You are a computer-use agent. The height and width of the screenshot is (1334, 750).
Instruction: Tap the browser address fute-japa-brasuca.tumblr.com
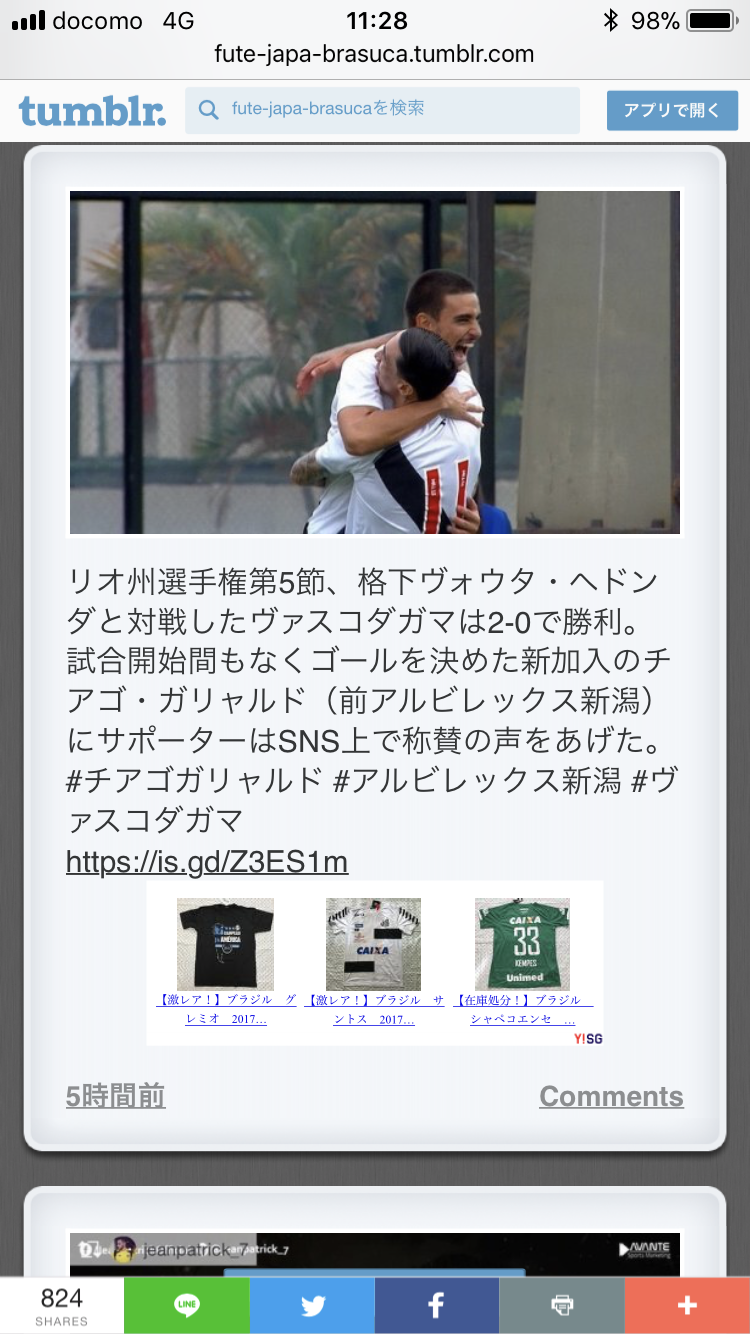click(374, 54)
